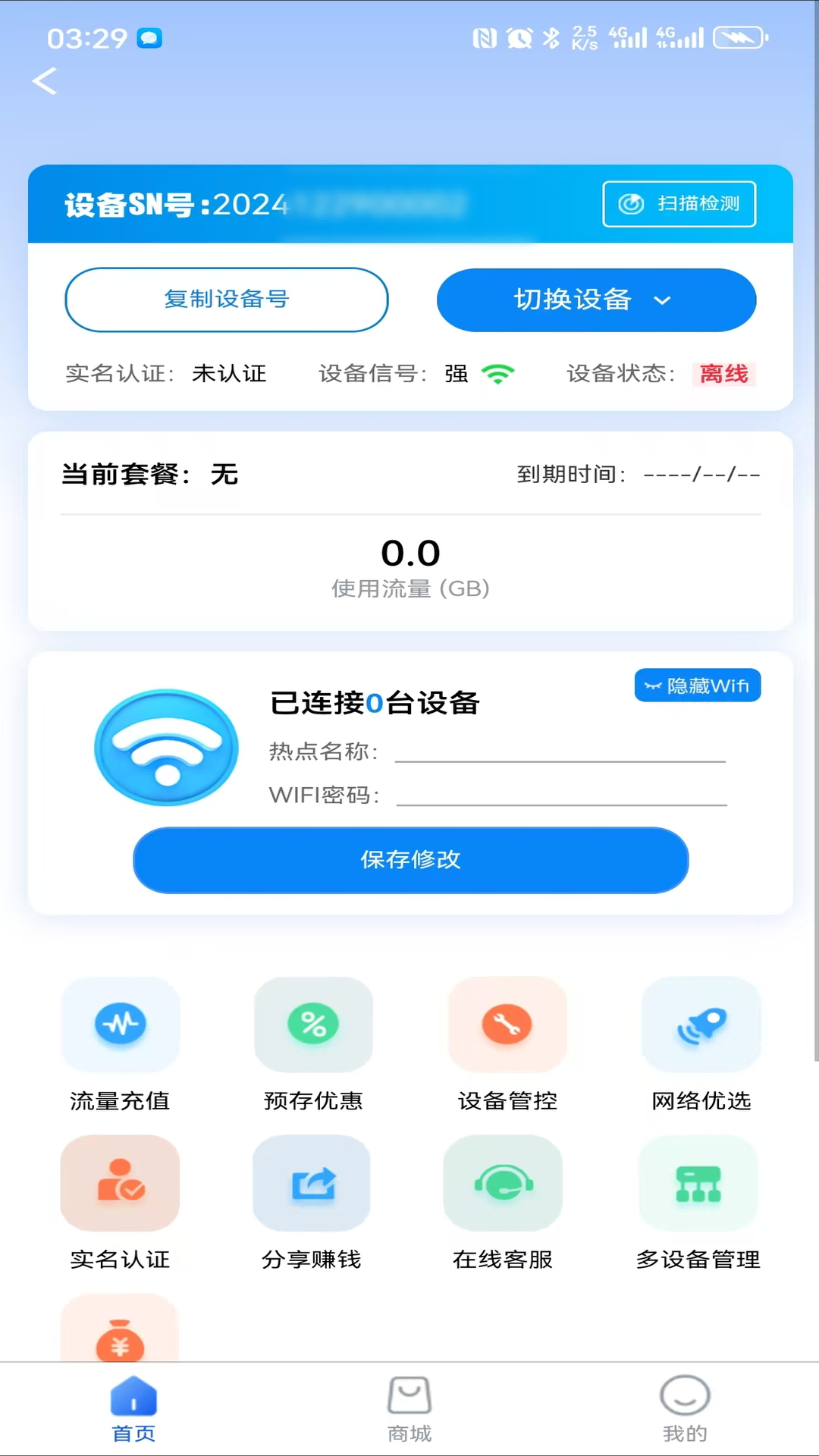Toggle the 隐藏Wifi switch
Viewport: 819px width, 1456px height.
pyautogui.click(x=696, y=685)
